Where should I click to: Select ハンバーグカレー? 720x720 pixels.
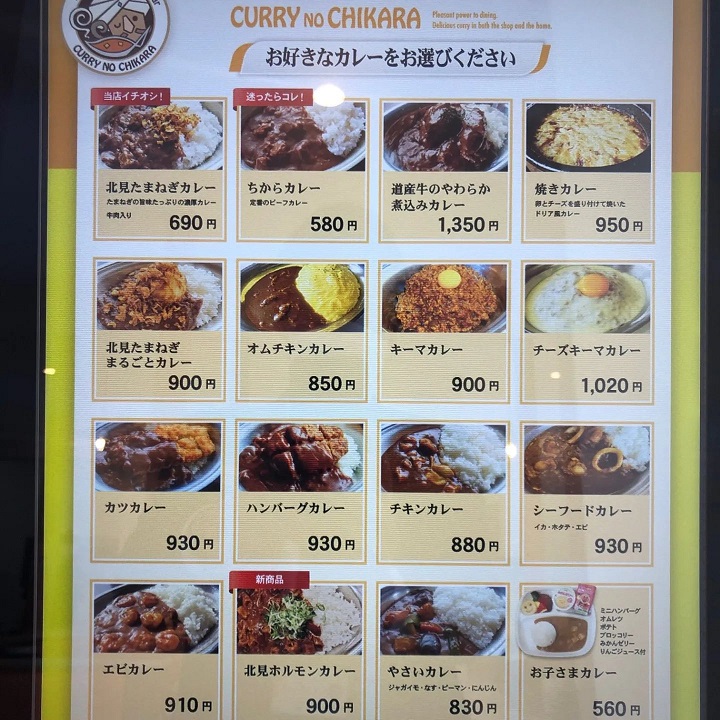tap(301, 491)
